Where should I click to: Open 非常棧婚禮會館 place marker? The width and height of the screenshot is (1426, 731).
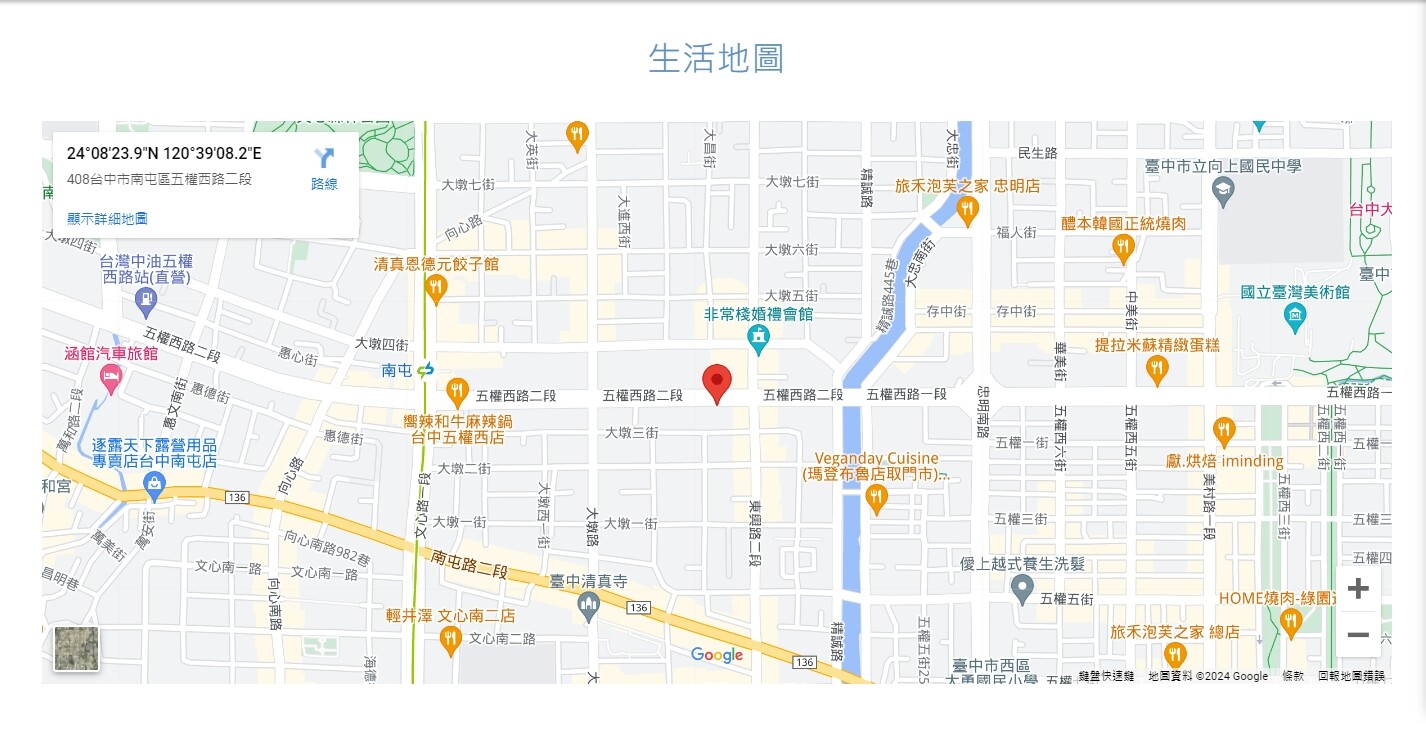759,338
